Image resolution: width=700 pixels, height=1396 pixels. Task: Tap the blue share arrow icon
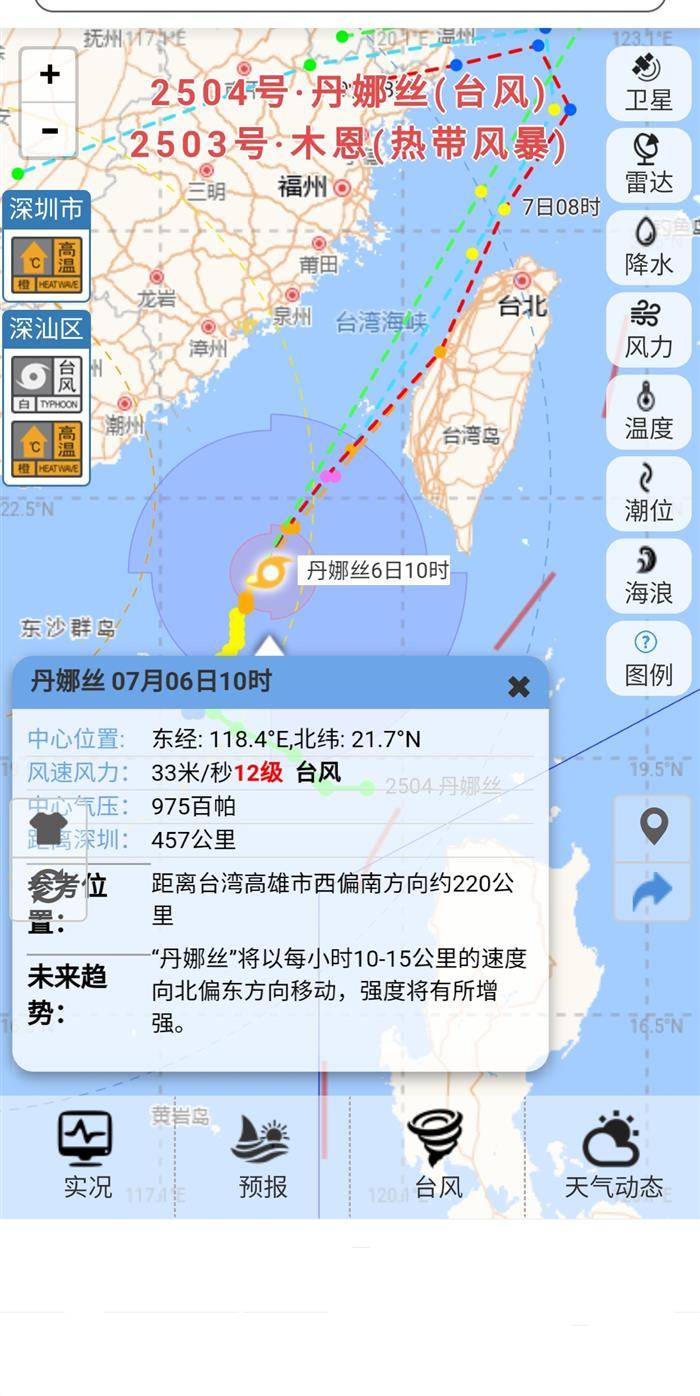click(653, 892)
